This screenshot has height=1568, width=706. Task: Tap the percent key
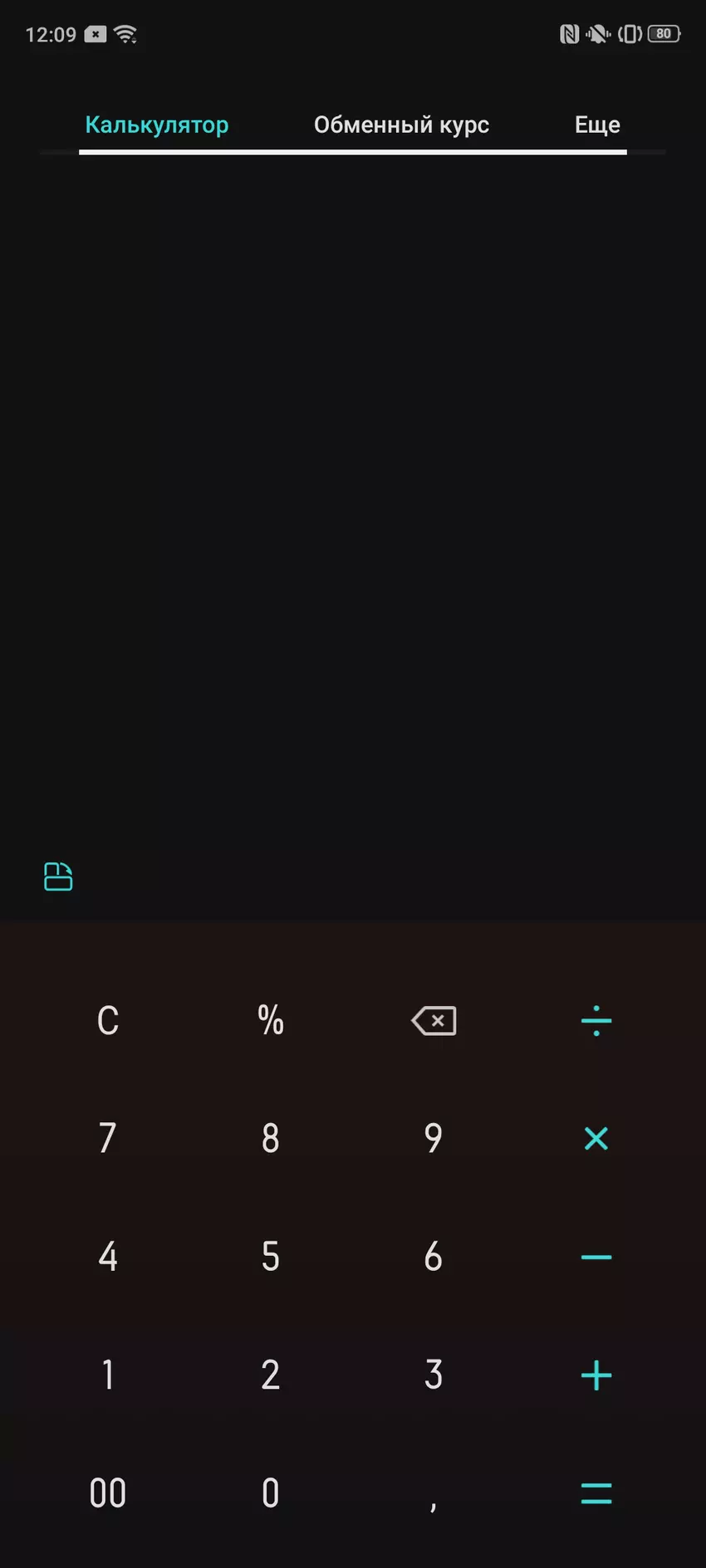point(271,1020)
